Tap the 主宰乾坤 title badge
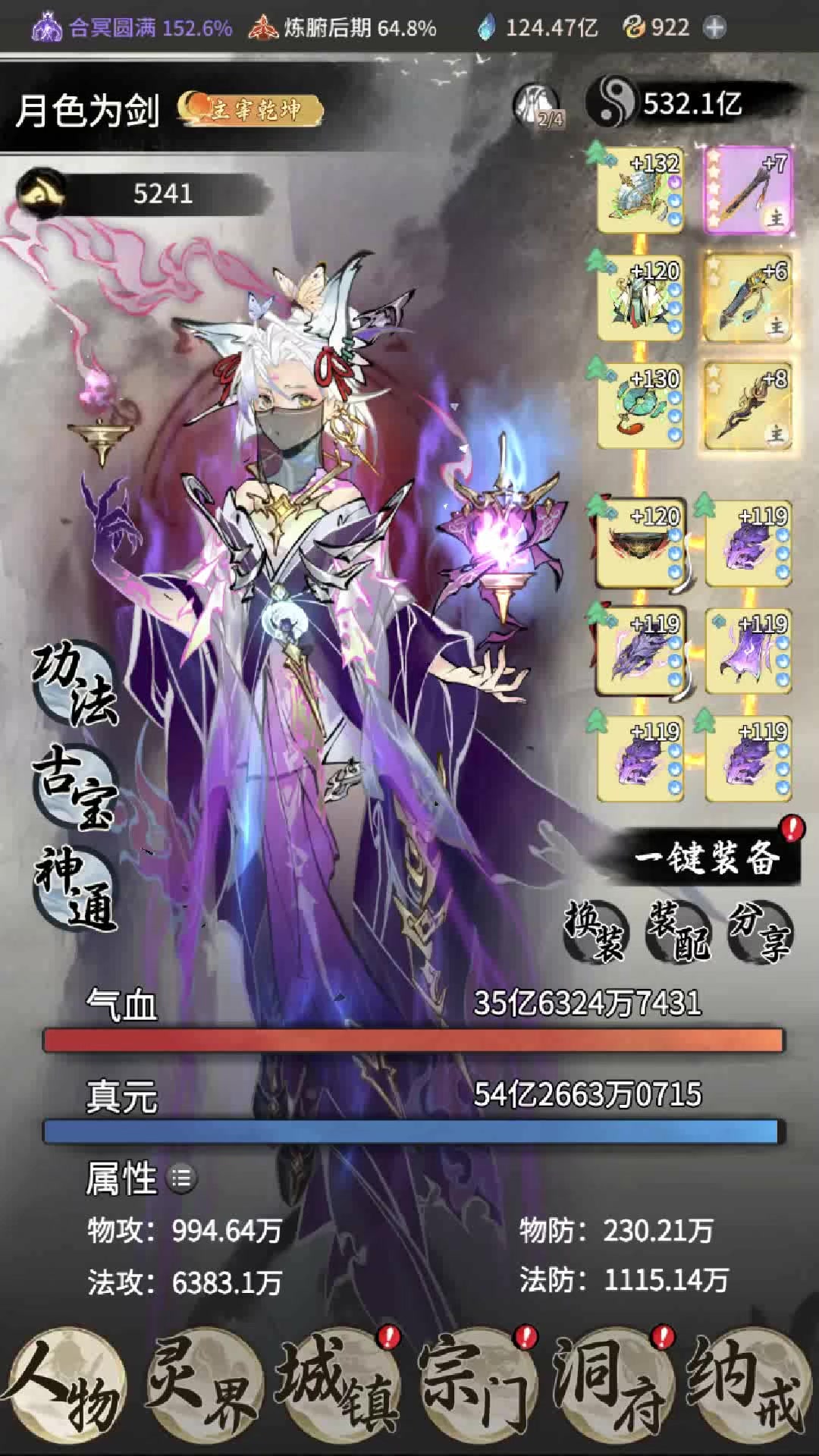Viewport: 819px width, 1456px height. pos(251,110)
